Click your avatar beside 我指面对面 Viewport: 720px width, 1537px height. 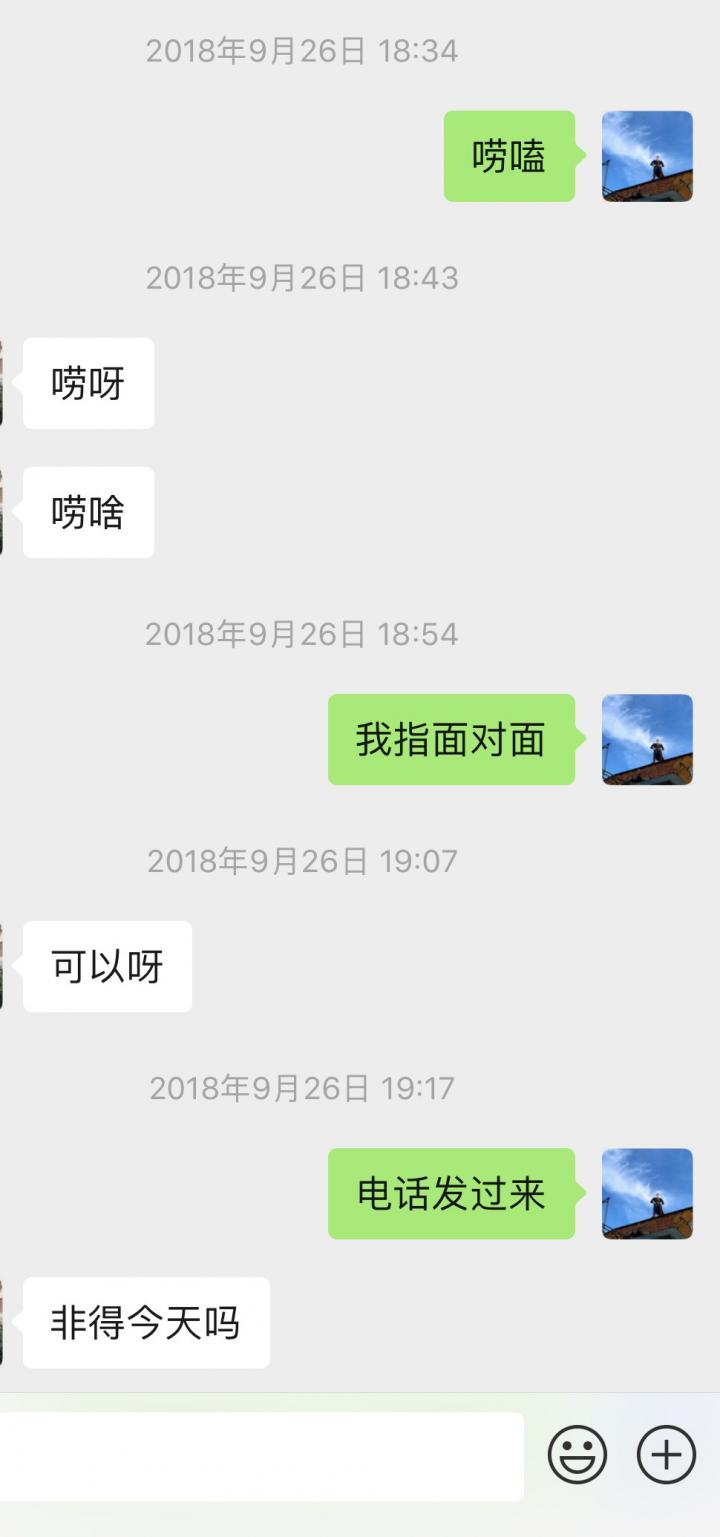coord(647,740)
